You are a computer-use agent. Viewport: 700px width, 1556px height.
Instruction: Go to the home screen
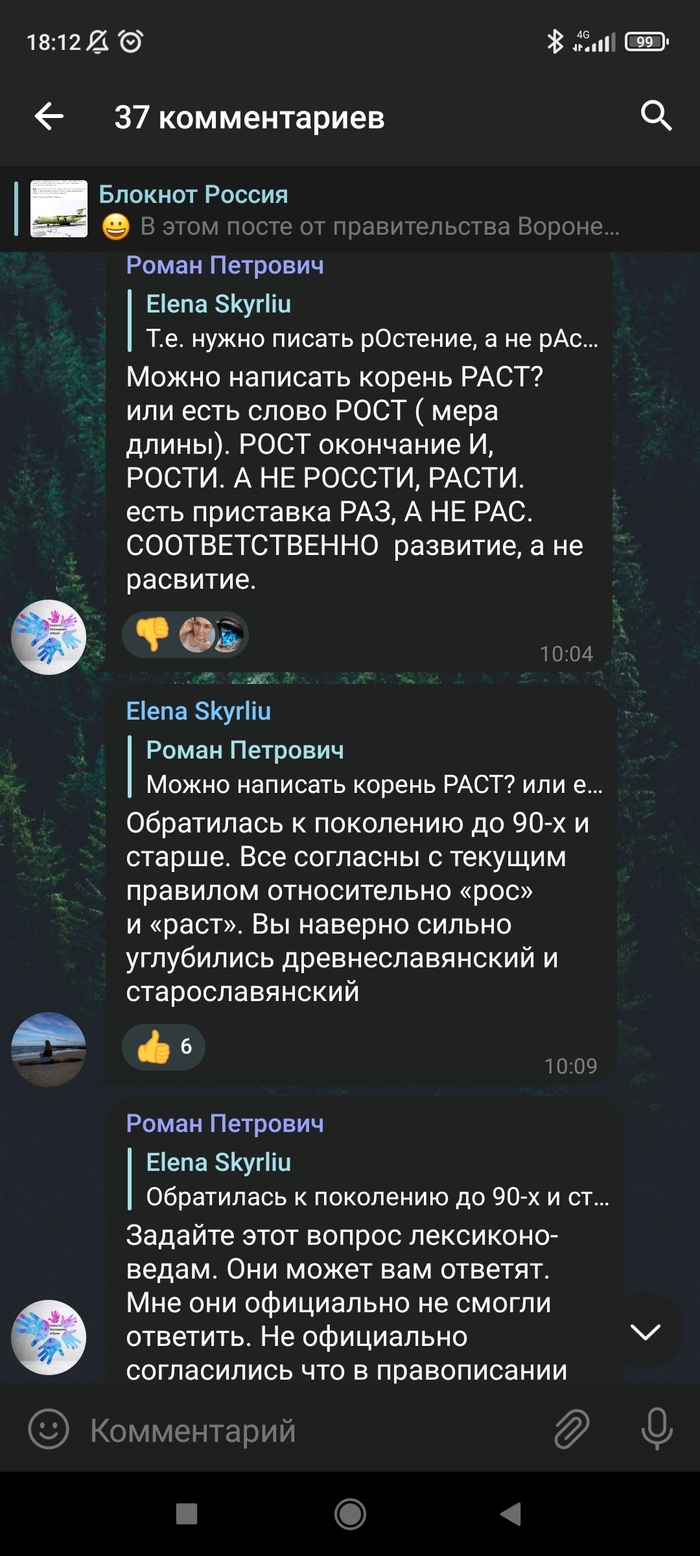click(350, 1514)
